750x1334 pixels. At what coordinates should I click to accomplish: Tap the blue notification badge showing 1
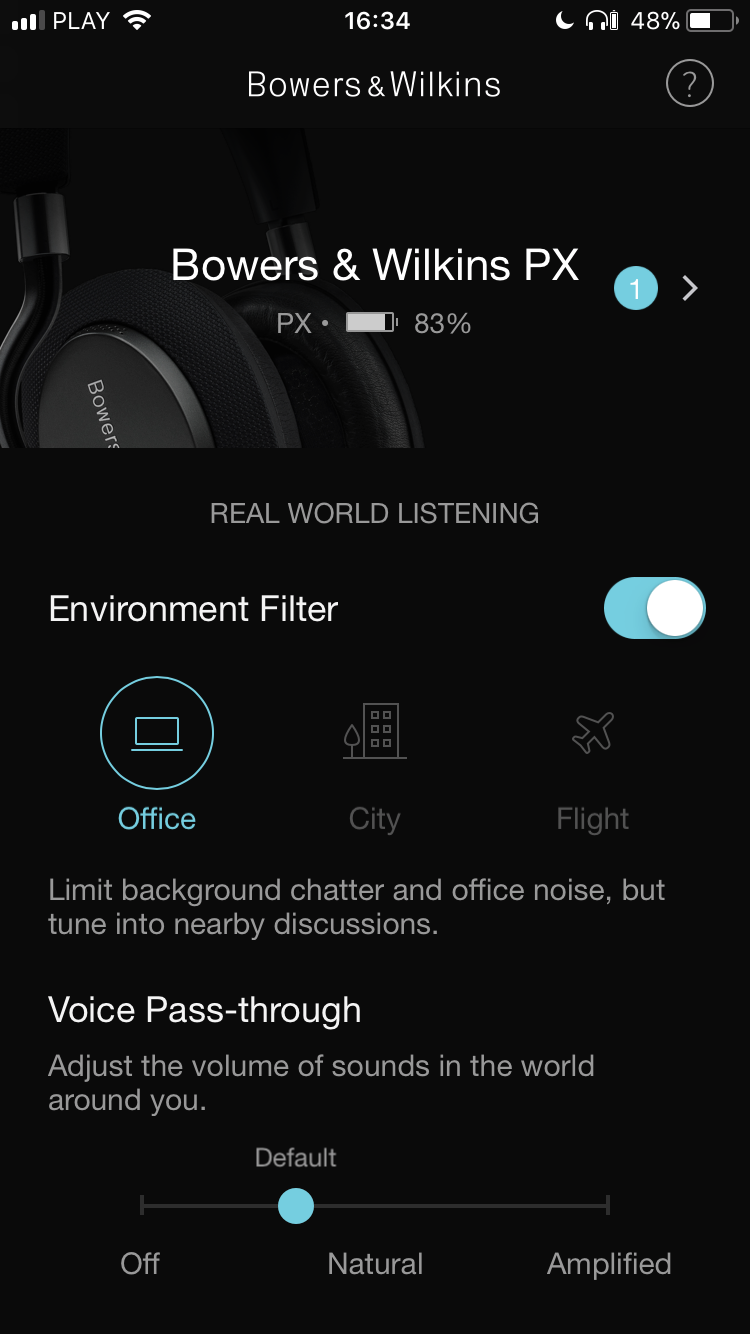635,290
